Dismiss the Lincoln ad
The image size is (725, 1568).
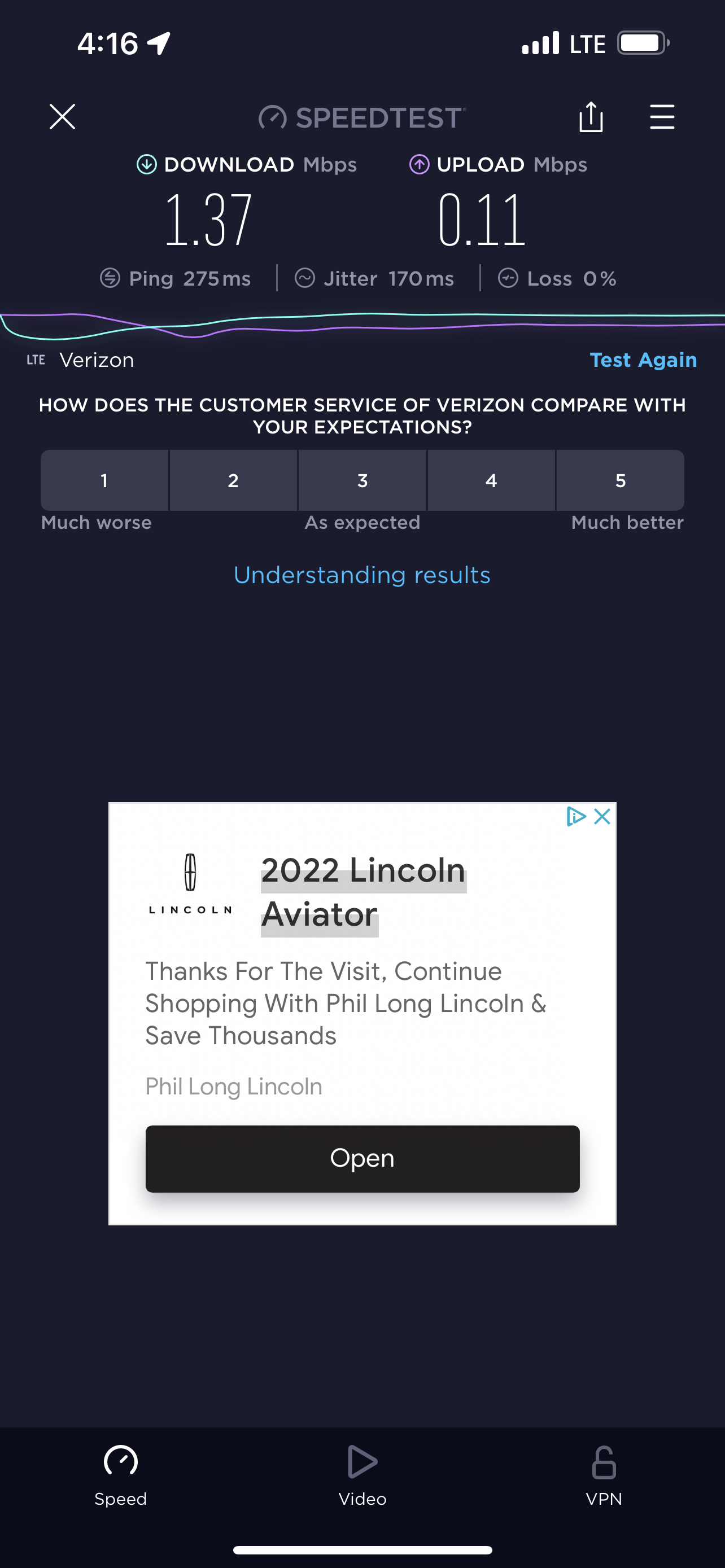coord(602,816)
